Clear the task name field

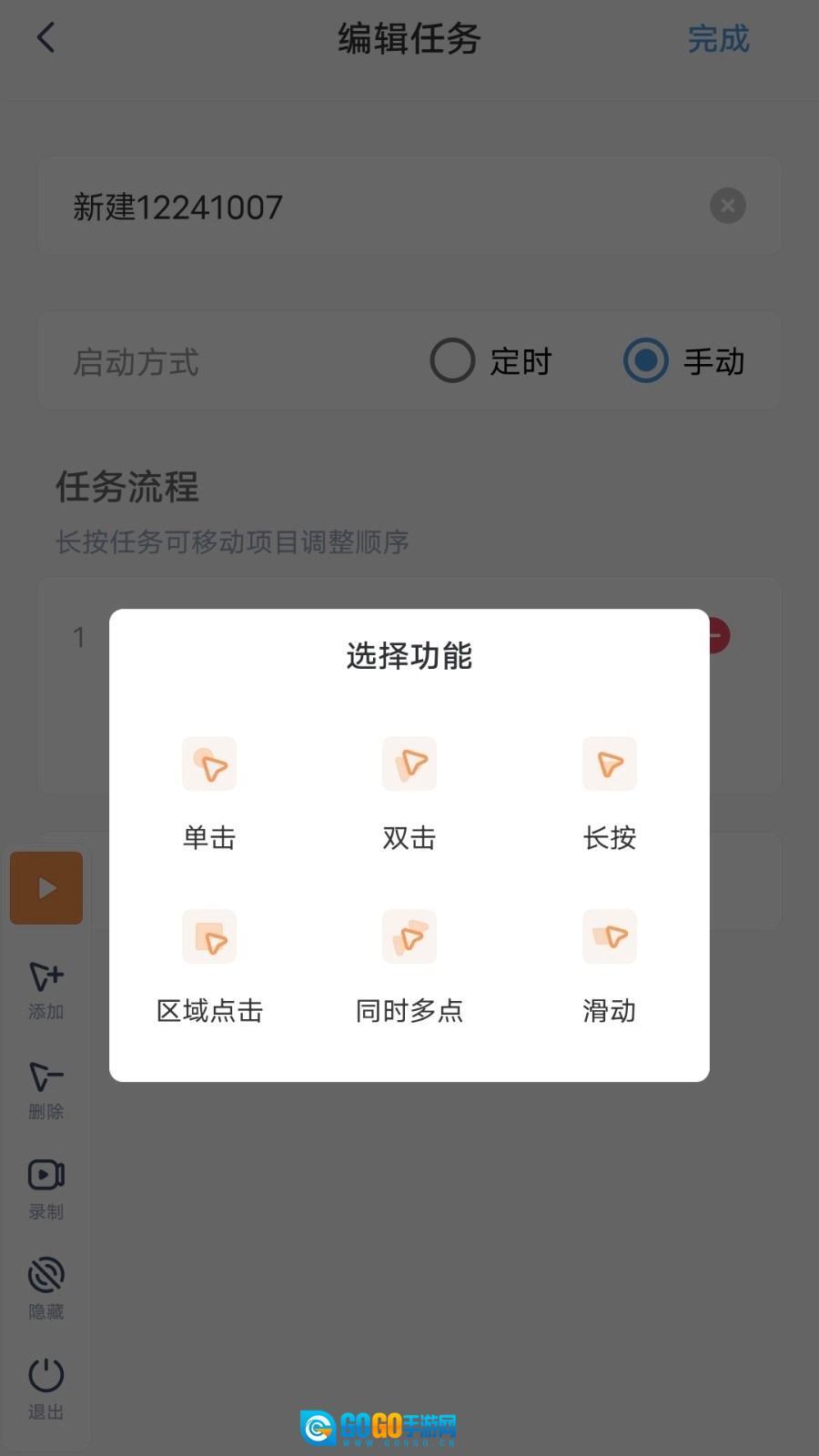(727, 206)
